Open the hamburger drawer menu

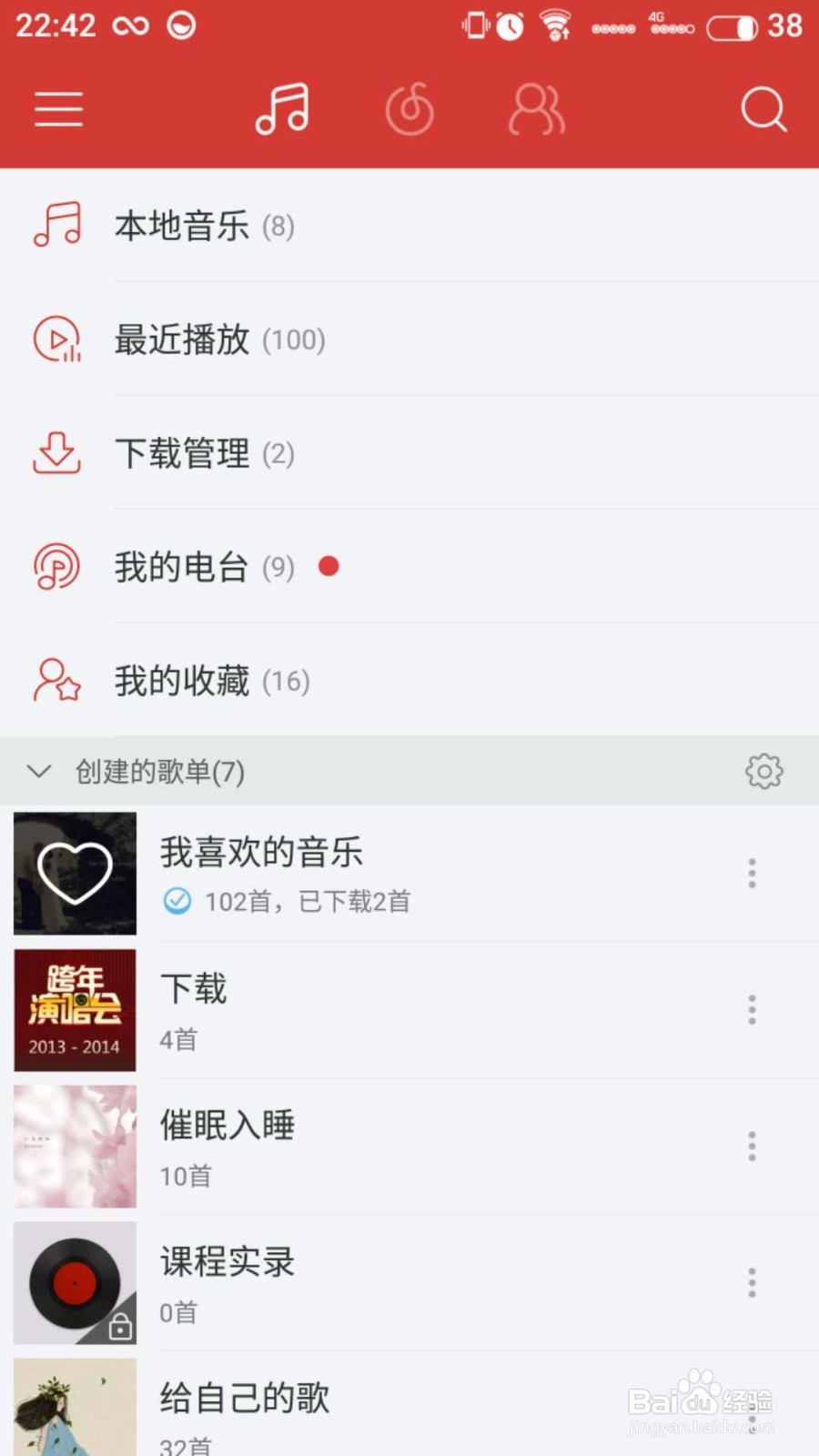[59, 109]
